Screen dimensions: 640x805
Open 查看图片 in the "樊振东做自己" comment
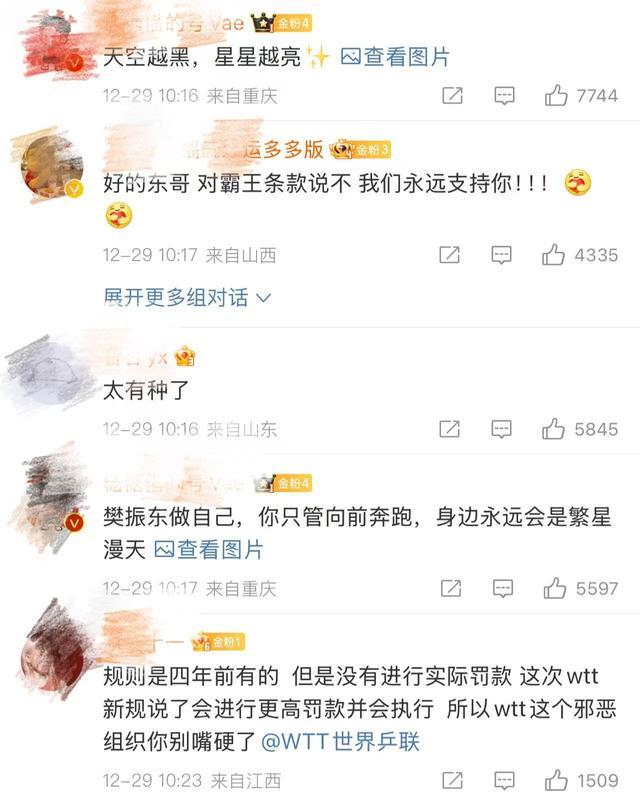click(209, 549)
